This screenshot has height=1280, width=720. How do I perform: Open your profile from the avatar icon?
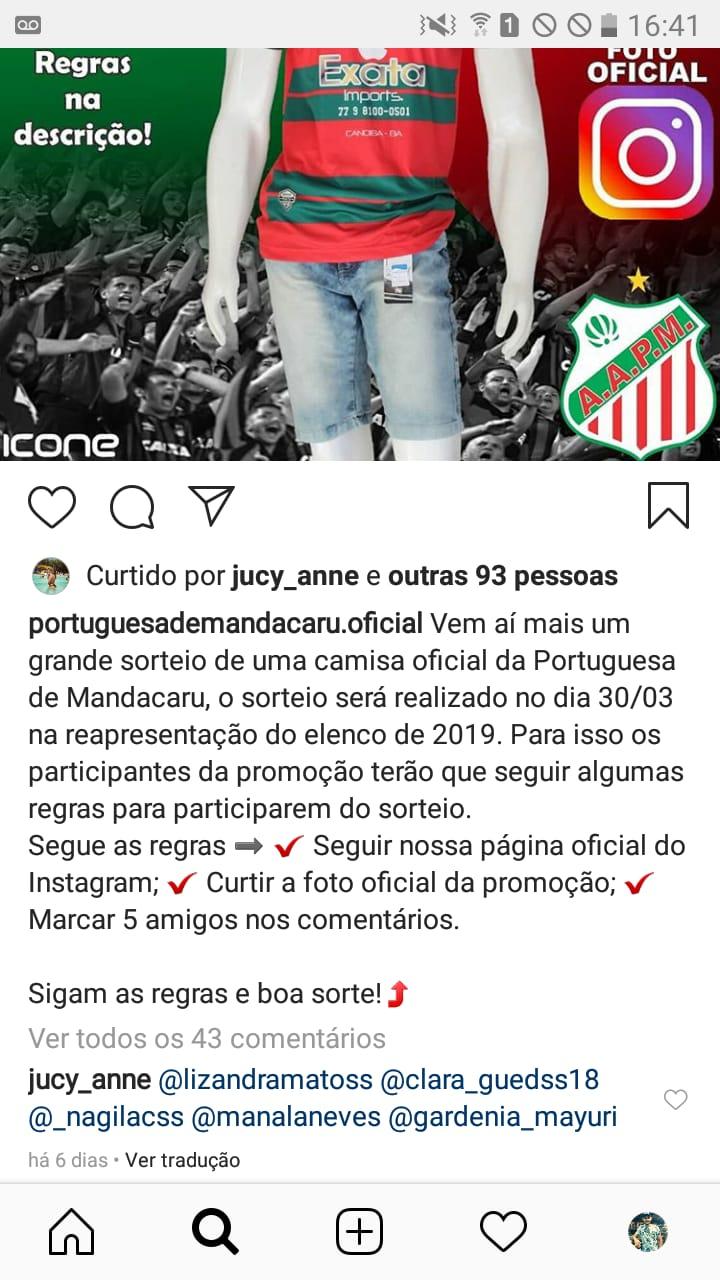pyautogui.click(x=649, y=1232)
